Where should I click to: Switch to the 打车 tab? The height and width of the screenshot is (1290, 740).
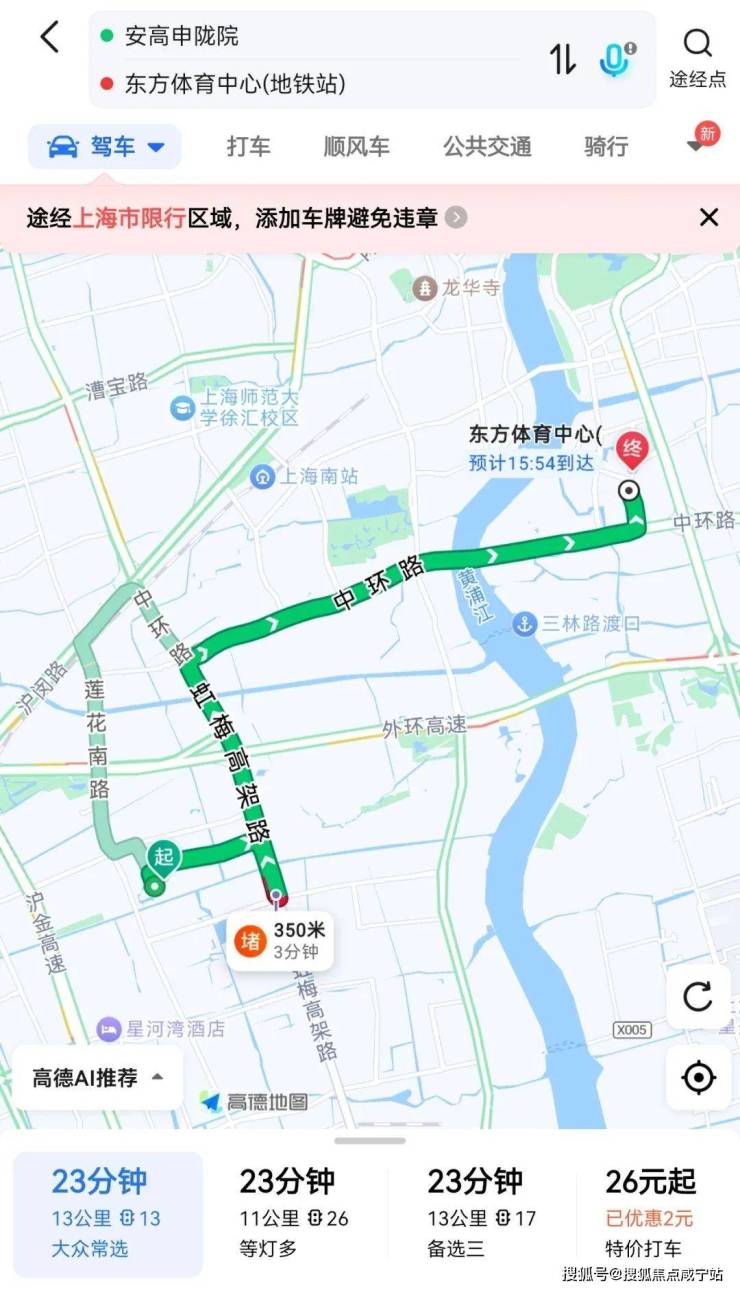point(248,147)
